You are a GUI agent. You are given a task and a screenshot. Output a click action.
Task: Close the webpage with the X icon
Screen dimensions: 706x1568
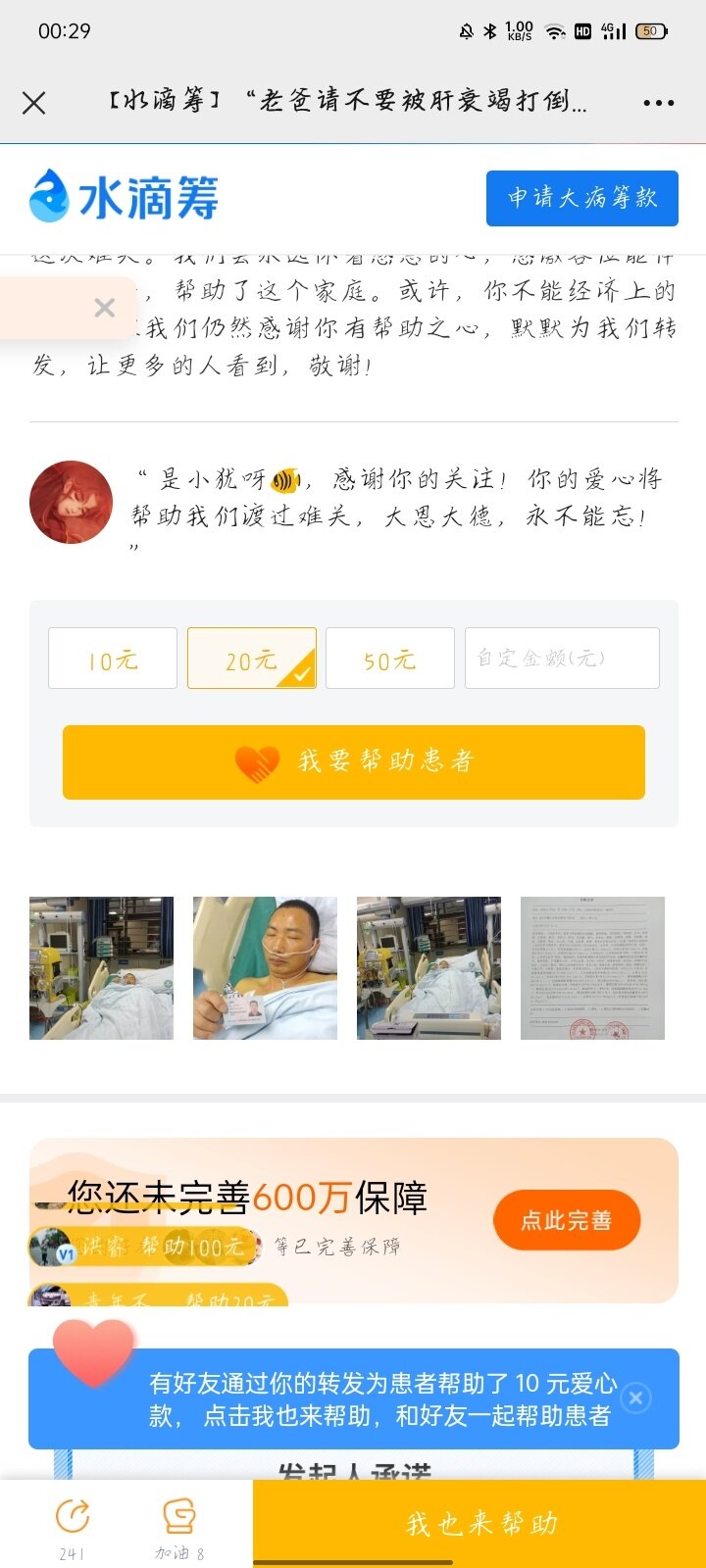click(x=34, y=103)
